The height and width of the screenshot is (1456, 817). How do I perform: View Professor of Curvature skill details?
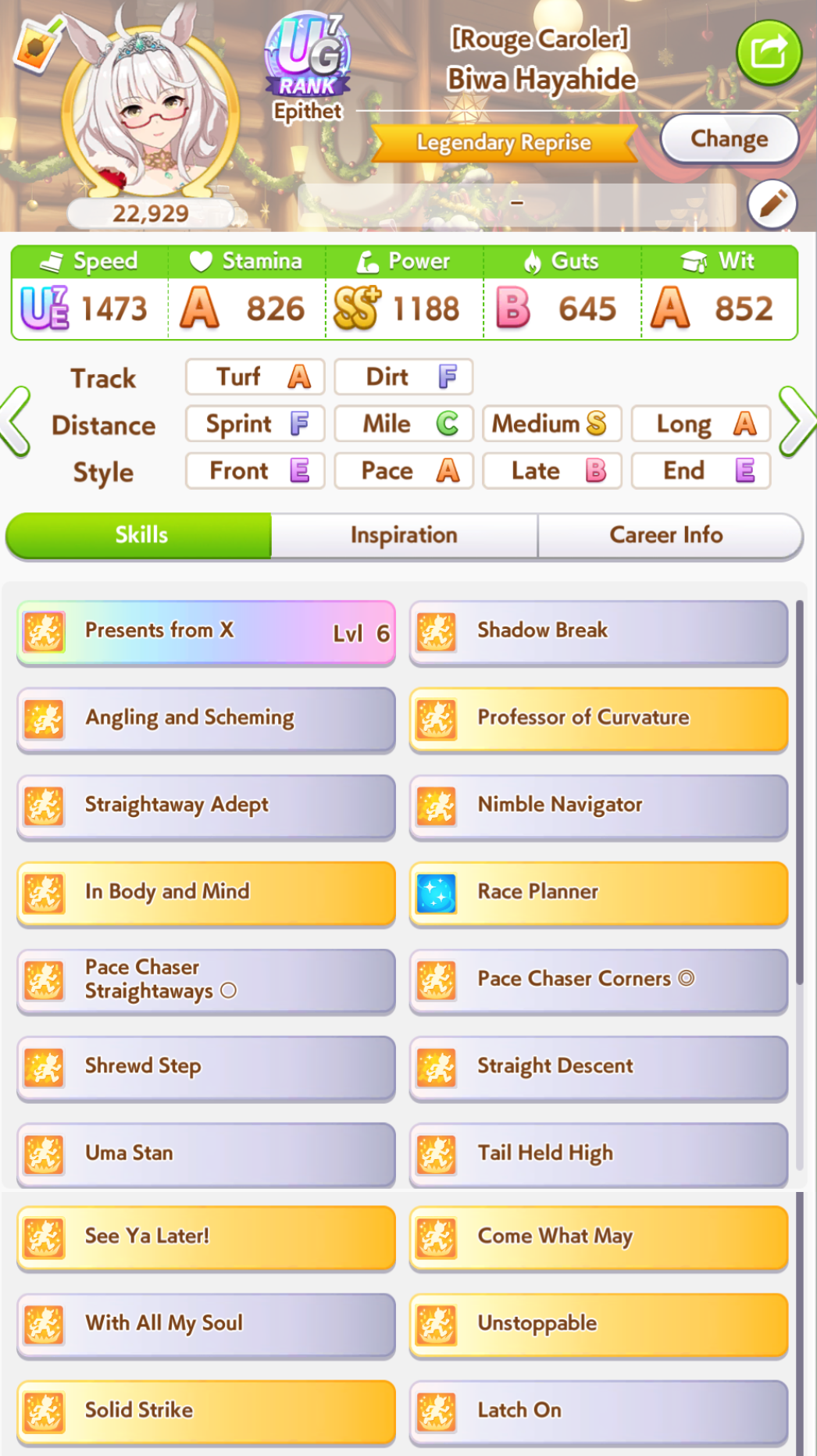point(598,719)
